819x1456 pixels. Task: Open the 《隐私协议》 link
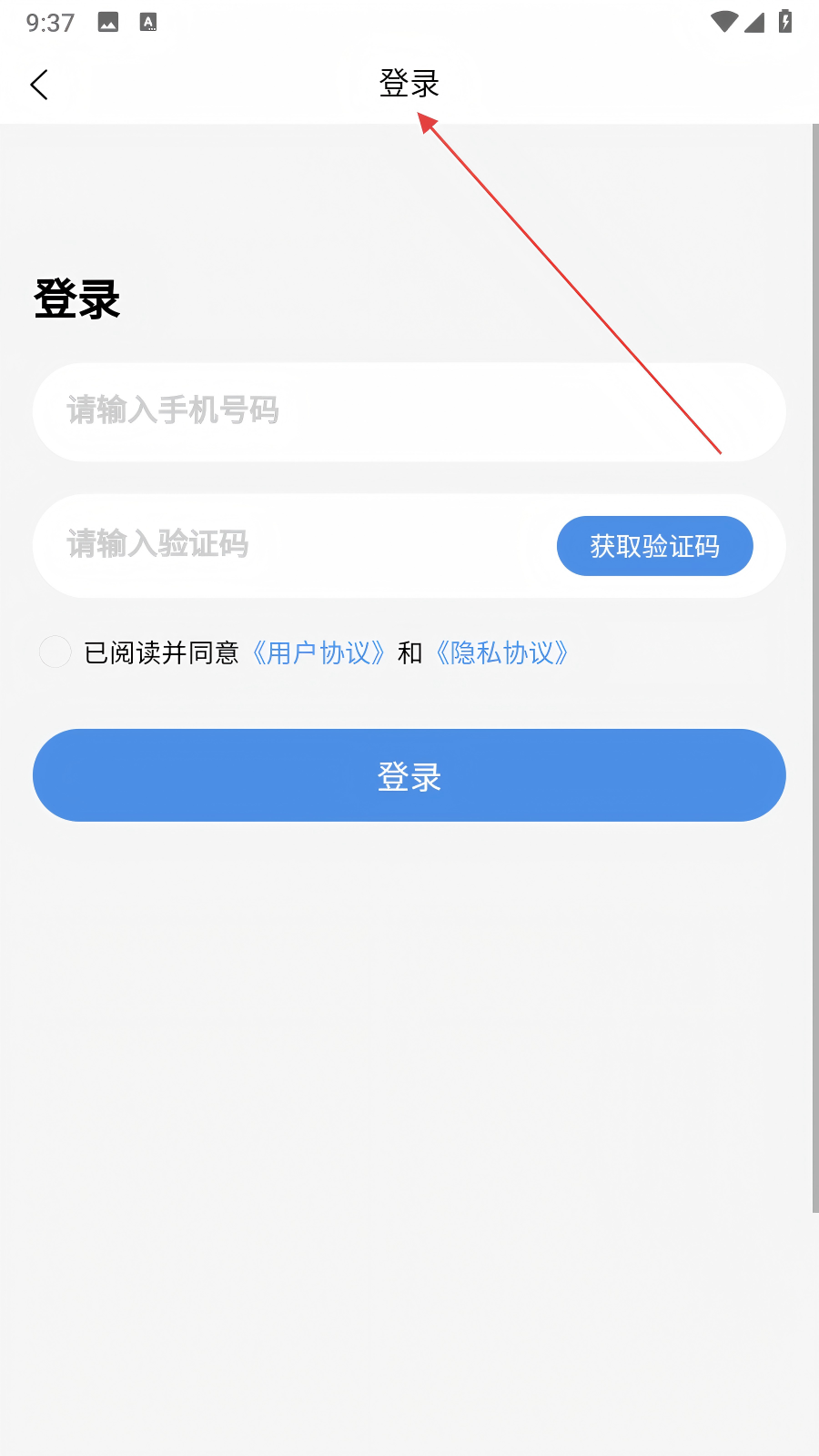[x=501, y=652]
